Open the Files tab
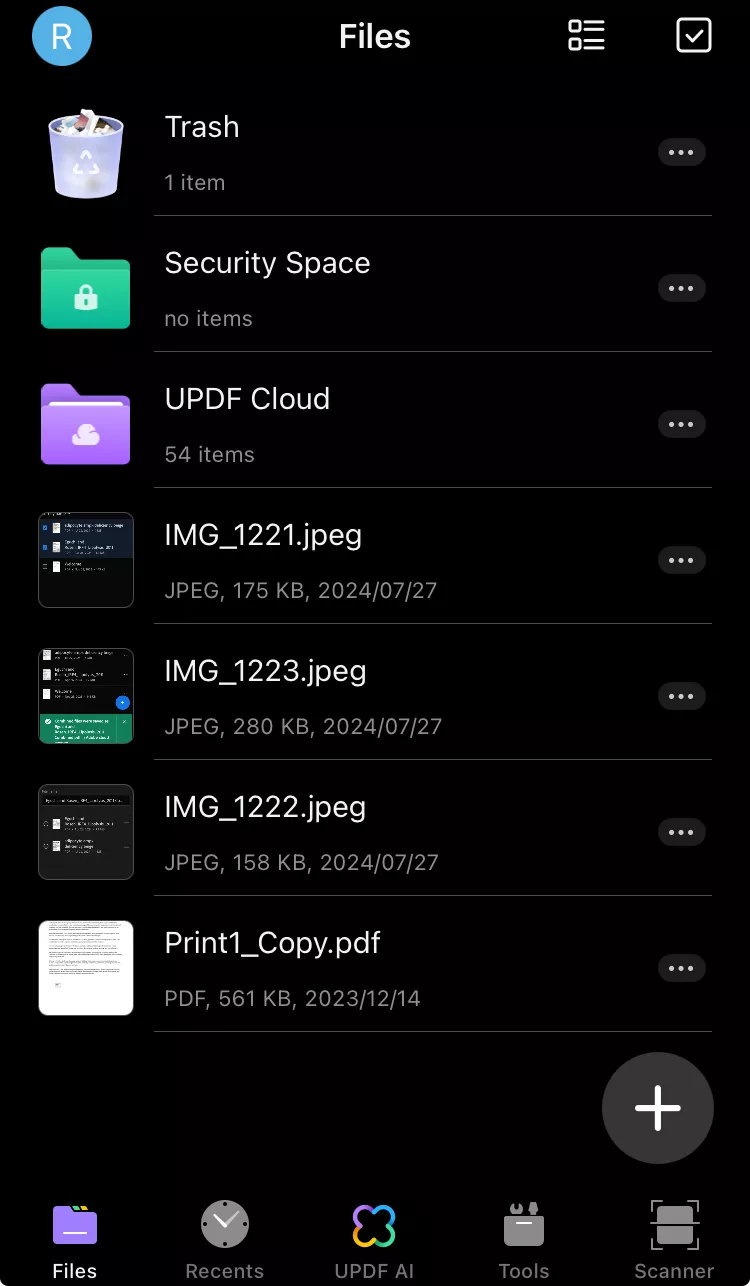Screen dimensions: 750x1286 [74, 1238]
